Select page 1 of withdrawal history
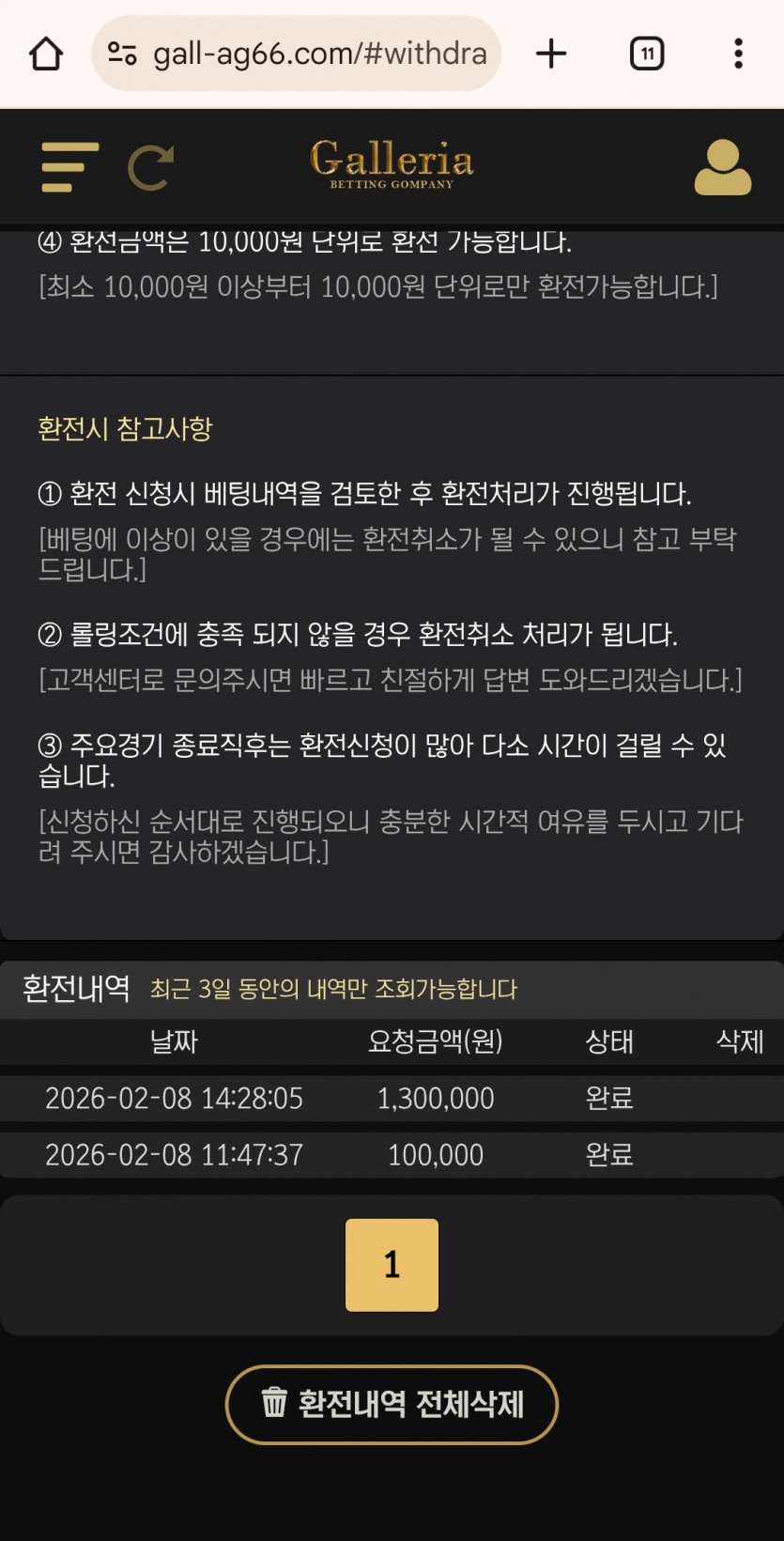 point(392,1264)
